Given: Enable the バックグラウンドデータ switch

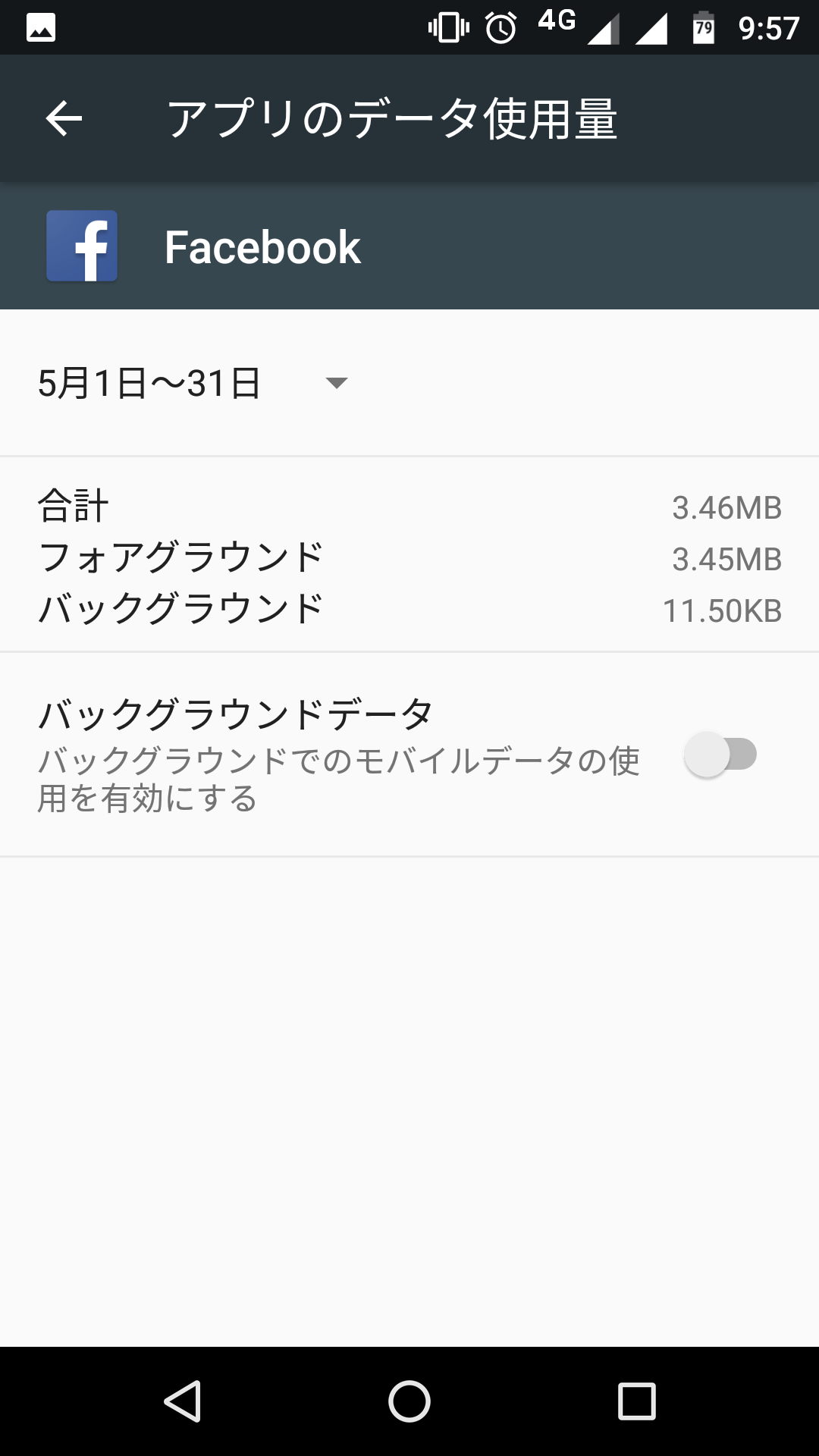Looking at the screenshot, I should 720,755.
